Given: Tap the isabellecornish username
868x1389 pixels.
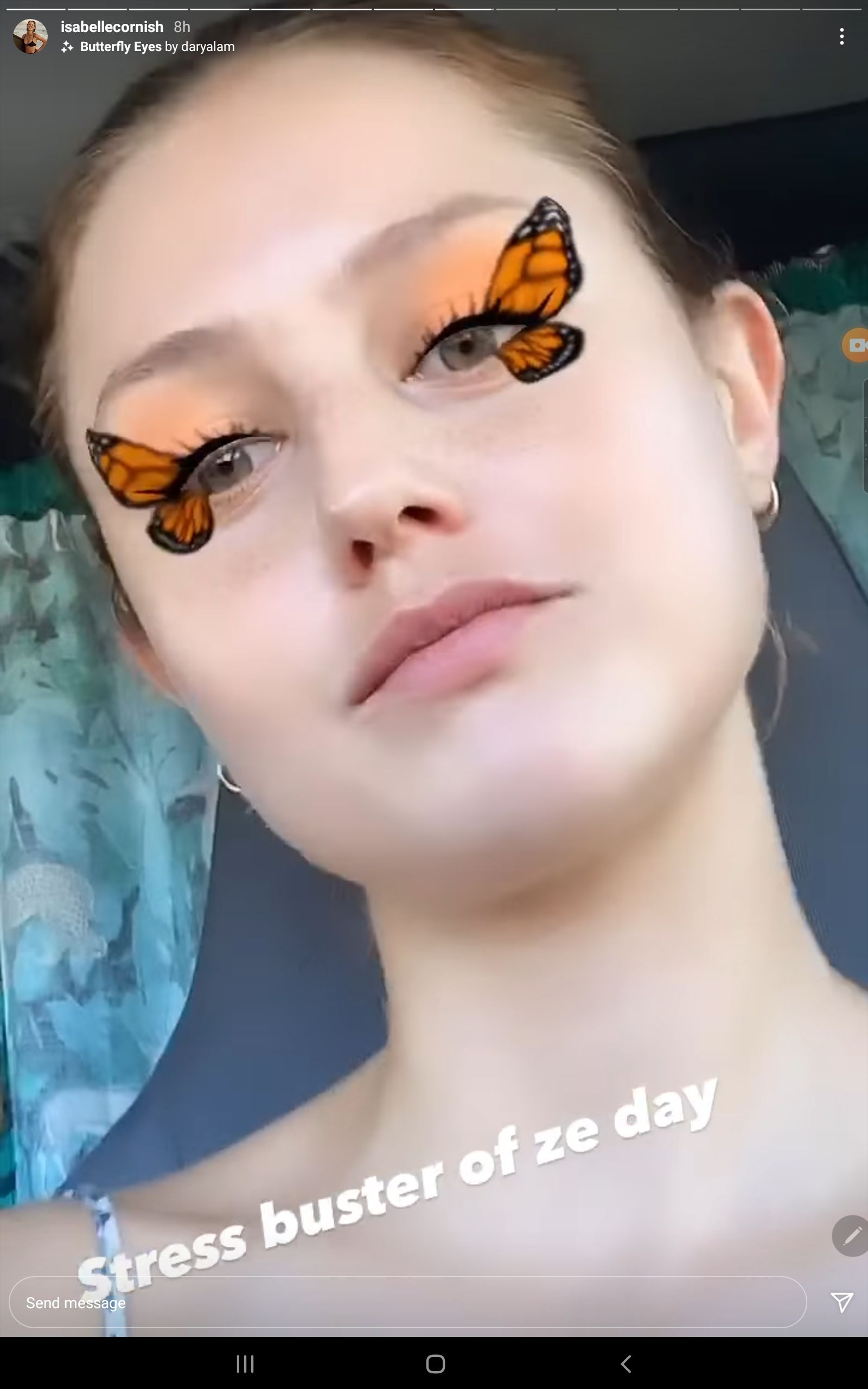Looking at the screenshot, I should (112, 27).
